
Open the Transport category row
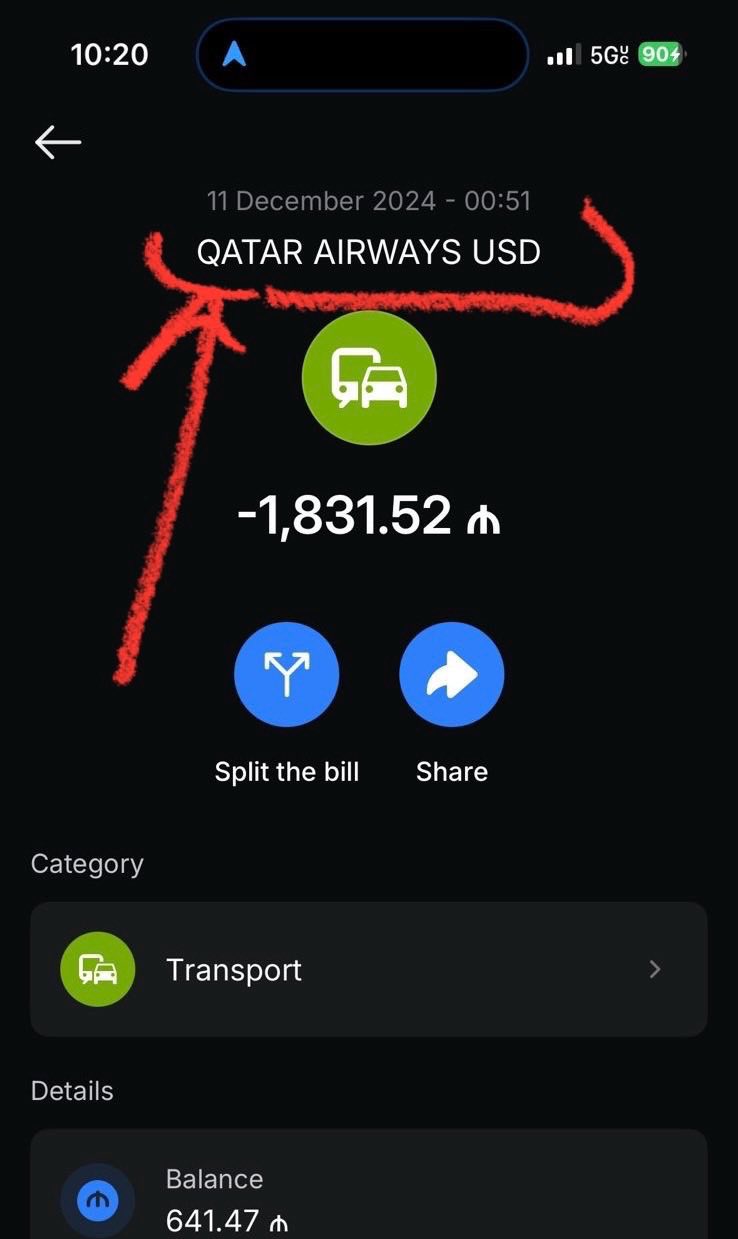tap(368, 969)
